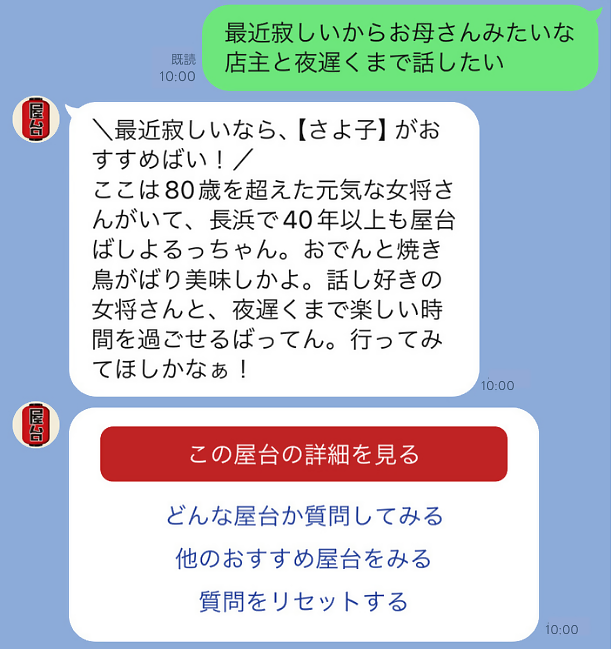This screenshot has width=612, height=649.
Task: Open the bot avatar beside the さよ子 message
Action: pos(33,122)
